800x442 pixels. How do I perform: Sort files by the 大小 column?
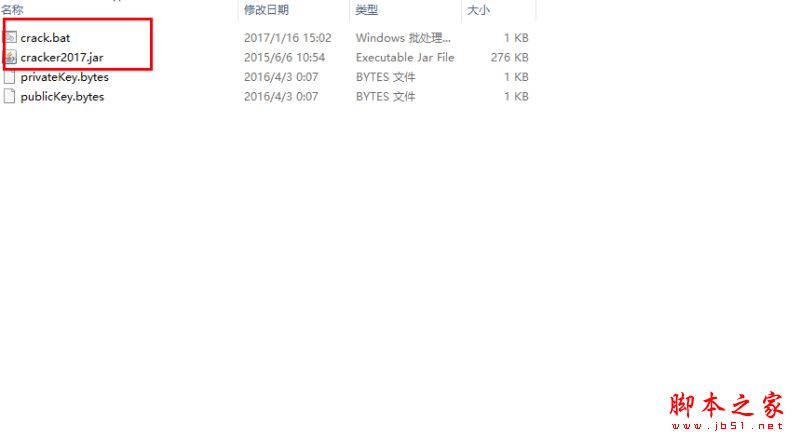click(479, 10)
